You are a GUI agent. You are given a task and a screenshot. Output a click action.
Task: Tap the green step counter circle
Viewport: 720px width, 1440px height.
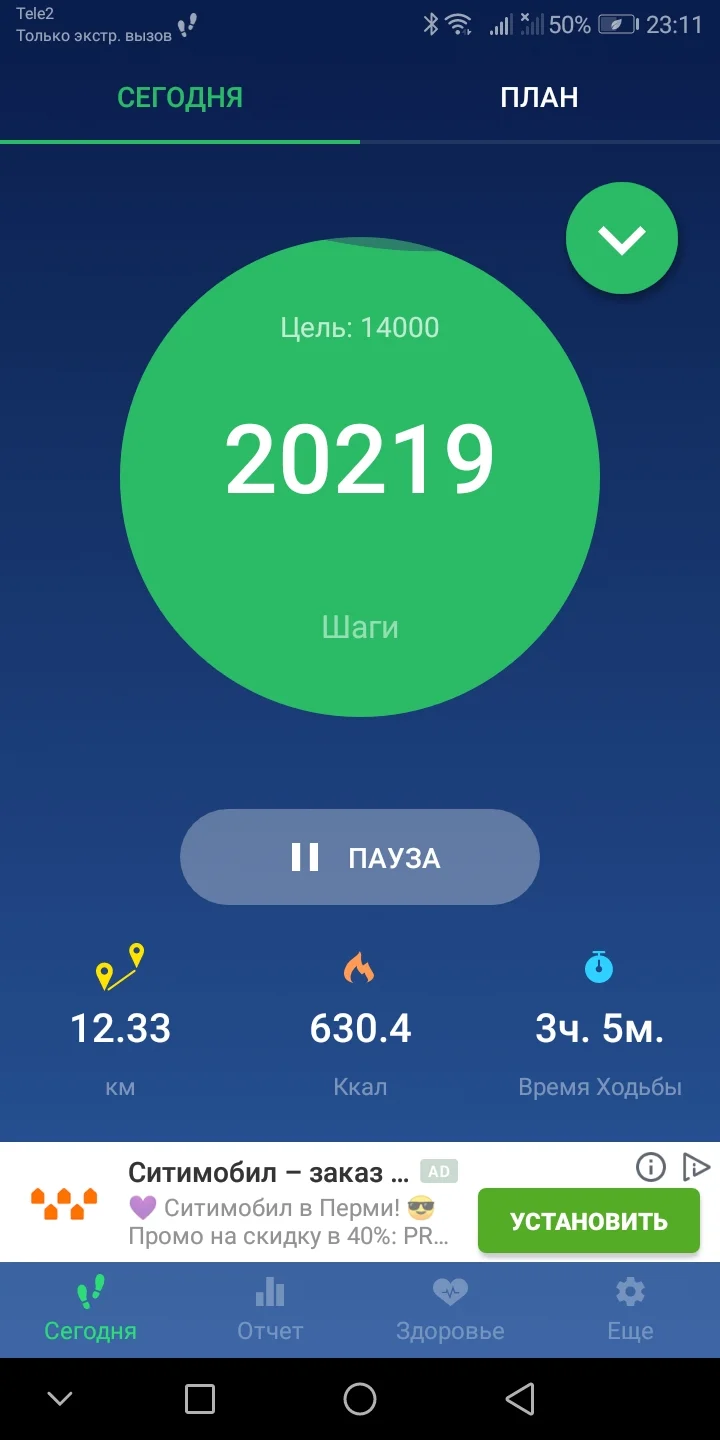360,478
